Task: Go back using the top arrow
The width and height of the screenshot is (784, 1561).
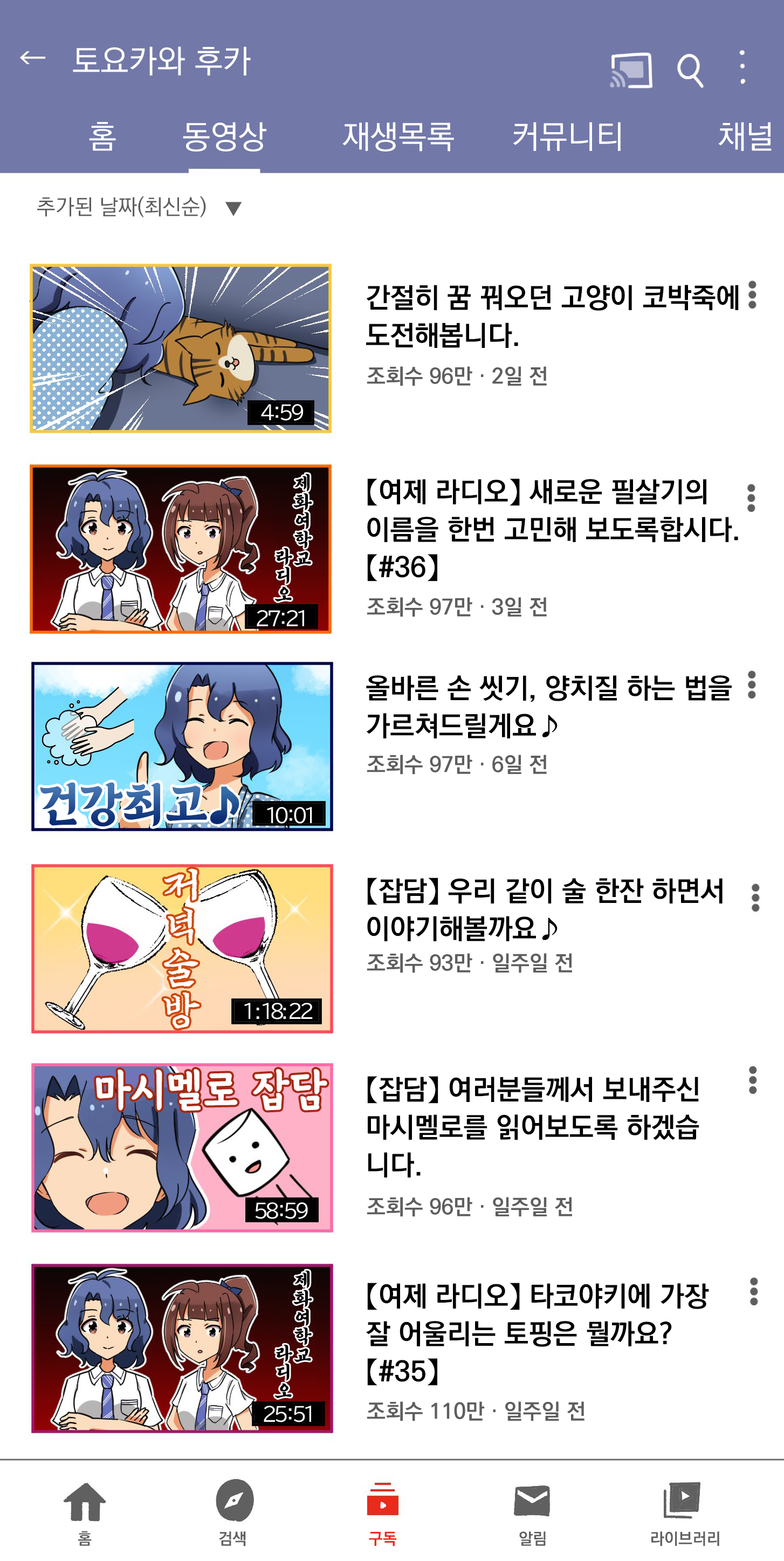Action: point(33,59)
